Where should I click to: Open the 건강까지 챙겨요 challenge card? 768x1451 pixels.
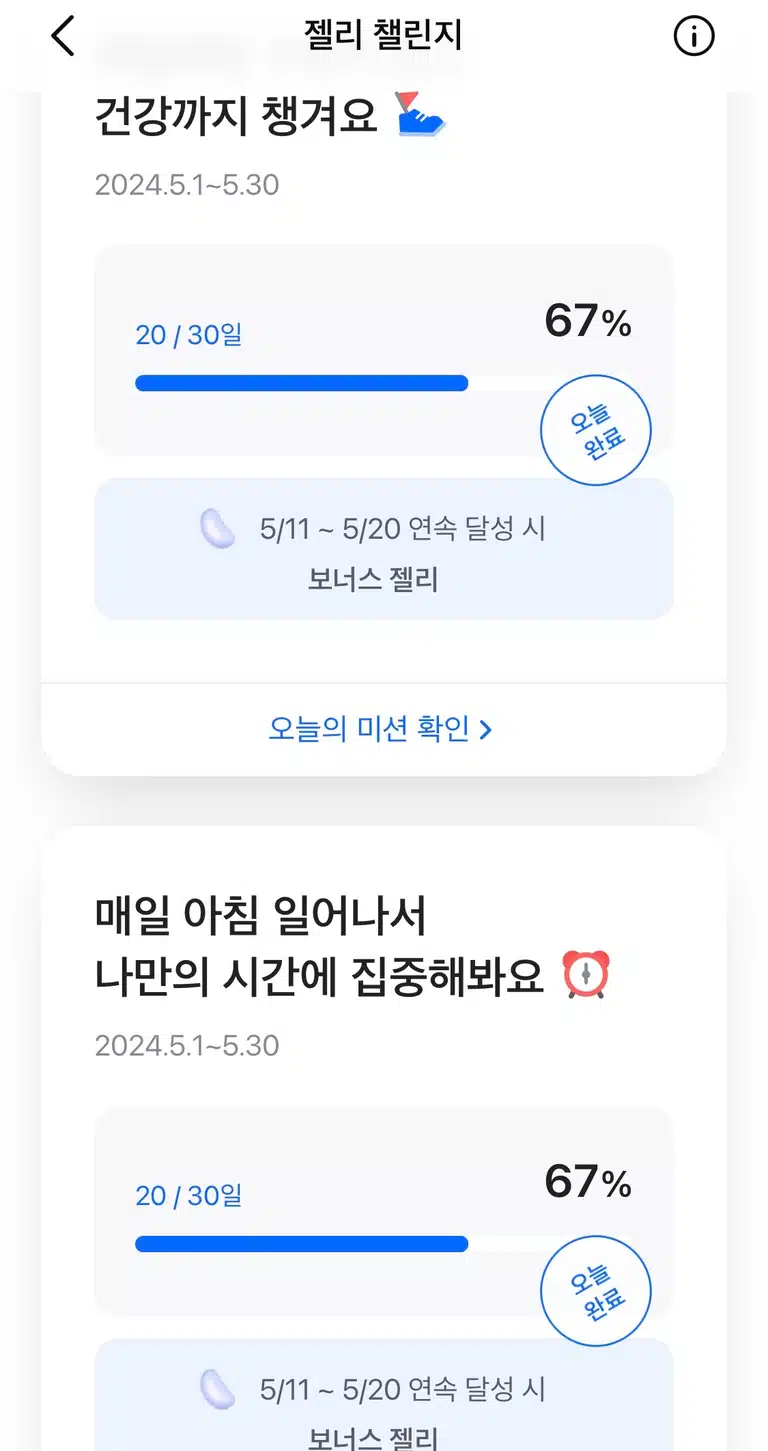tap(384, 432)
